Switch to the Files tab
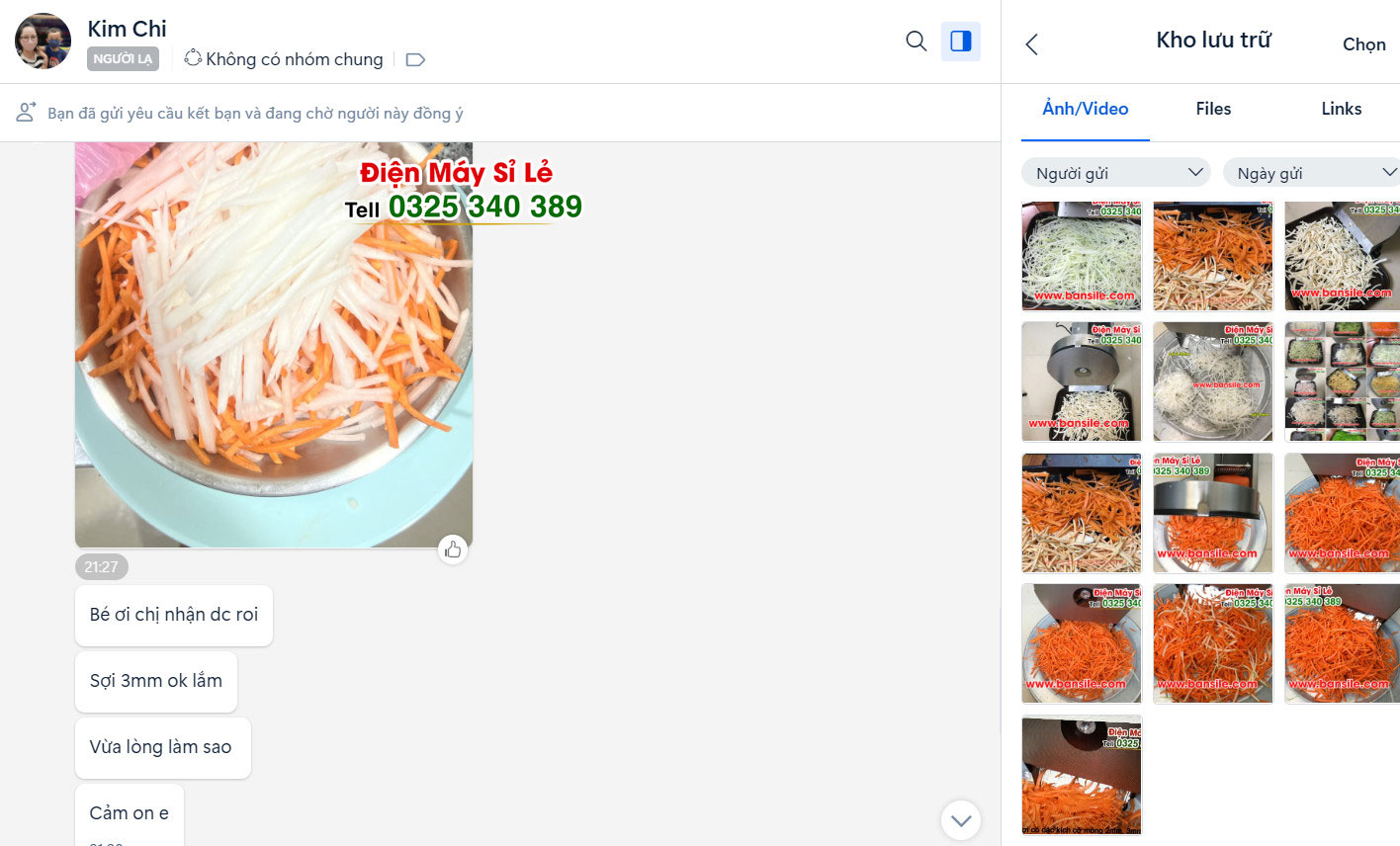Screen dimensions: 1400x846 tap(1213, 109)
